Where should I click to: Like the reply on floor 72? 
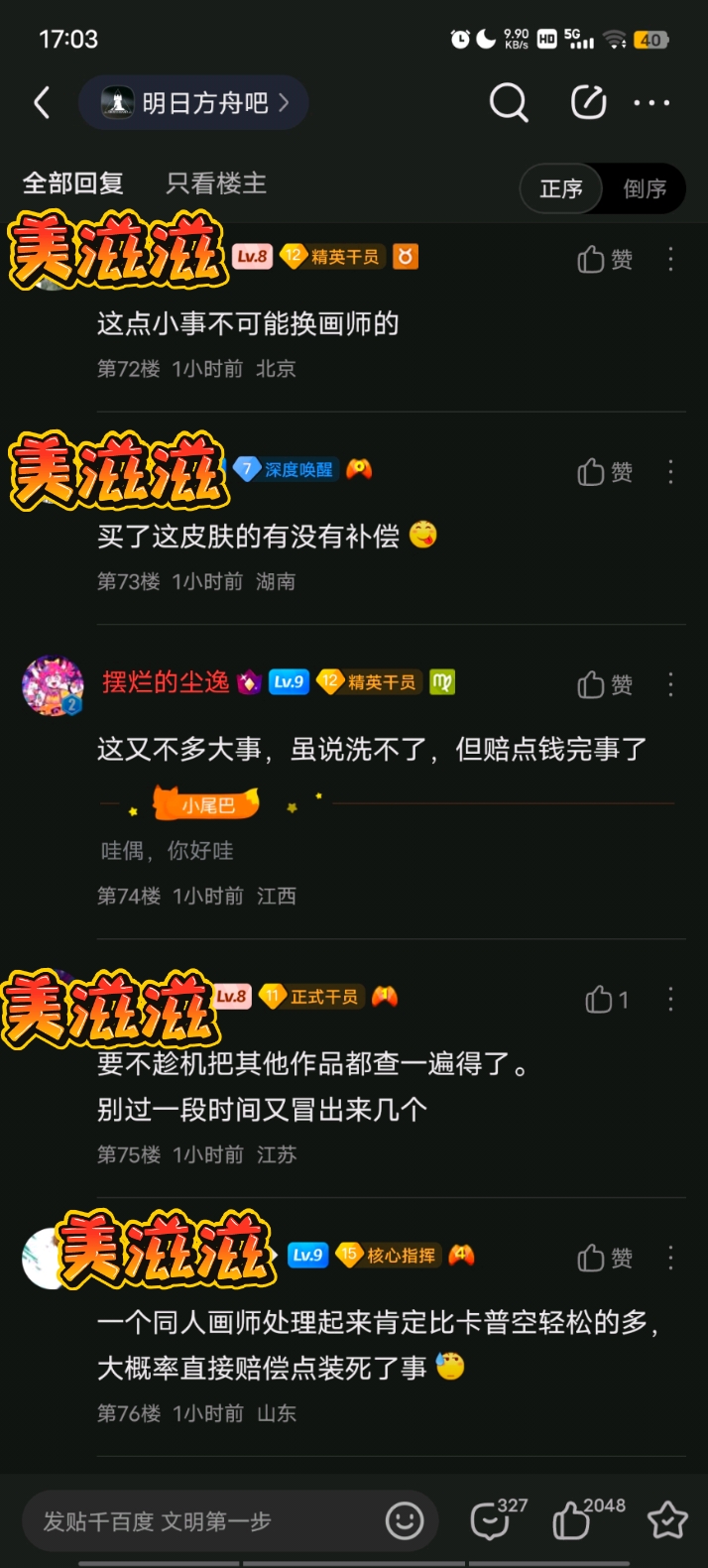click(605, 260)
